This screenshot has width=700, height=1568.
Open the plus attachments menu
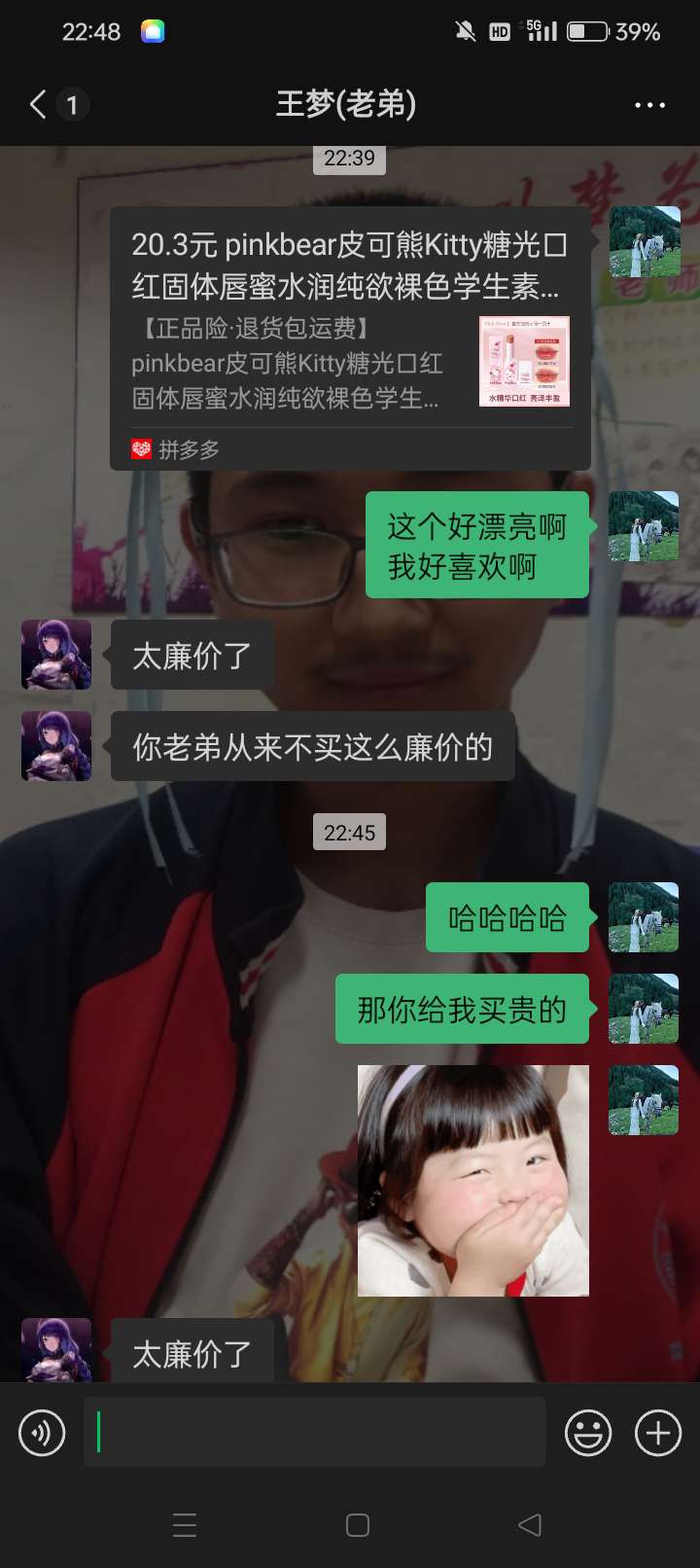(658, 1433)
